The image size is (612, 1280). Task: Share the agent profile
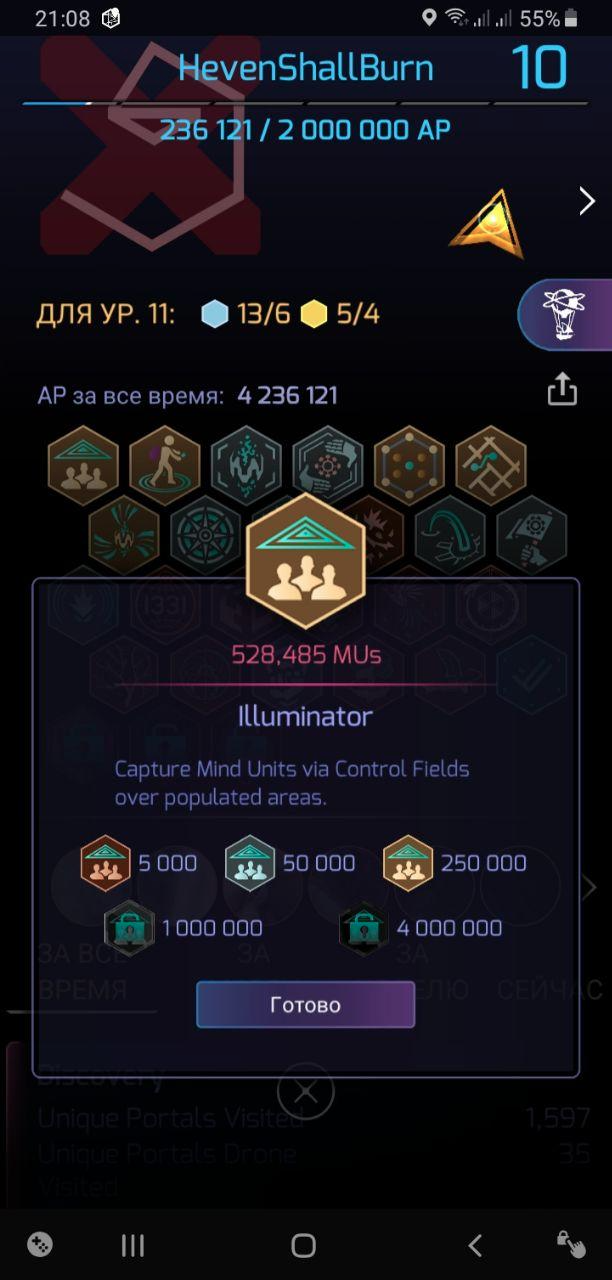562,389
